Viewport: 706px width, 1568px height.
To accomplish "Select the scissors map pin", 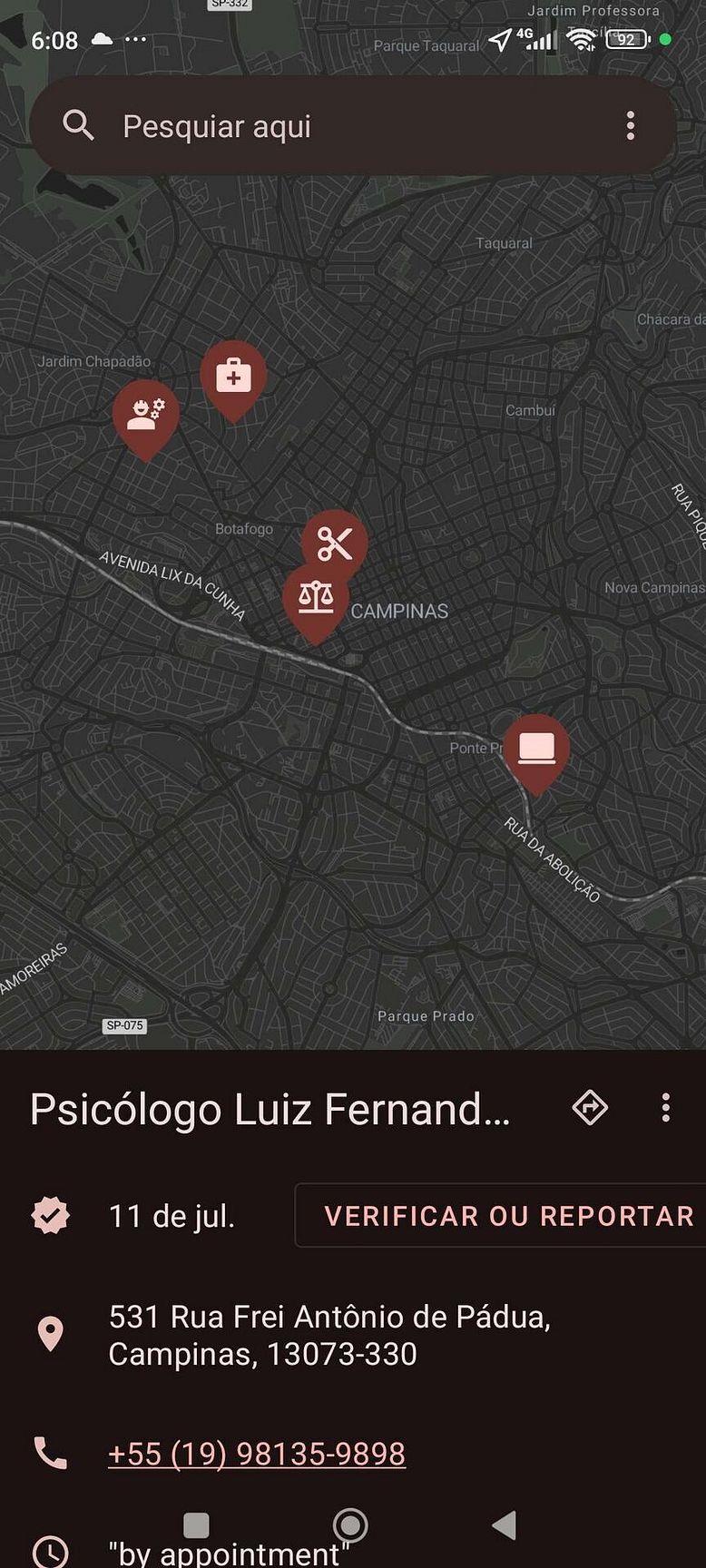I will pyautogui.click(x=335, y=545).
